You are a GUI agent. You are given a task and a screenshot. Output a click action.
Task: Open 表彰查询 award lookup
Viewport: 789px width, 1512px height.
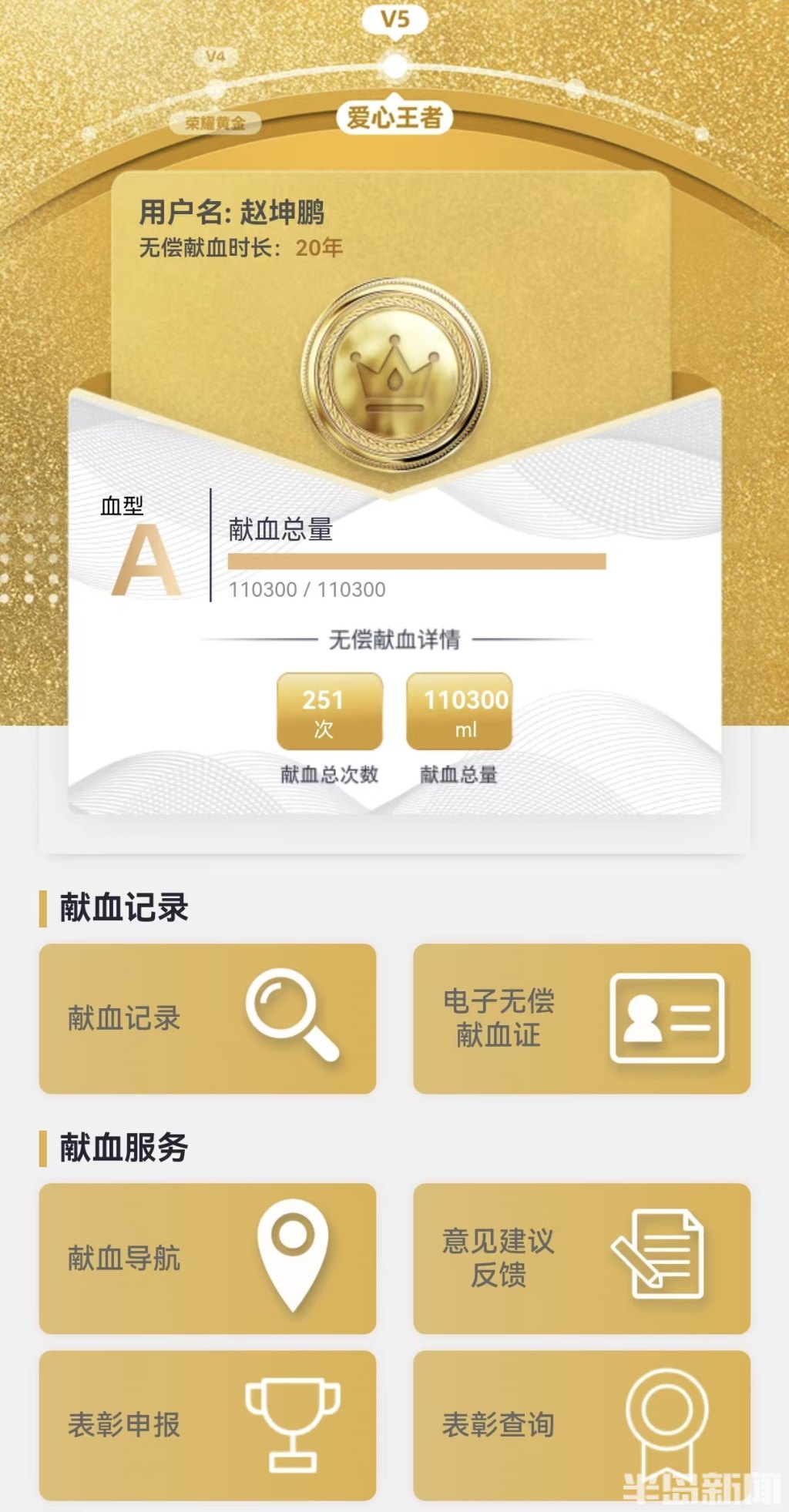click(581, 1424)
